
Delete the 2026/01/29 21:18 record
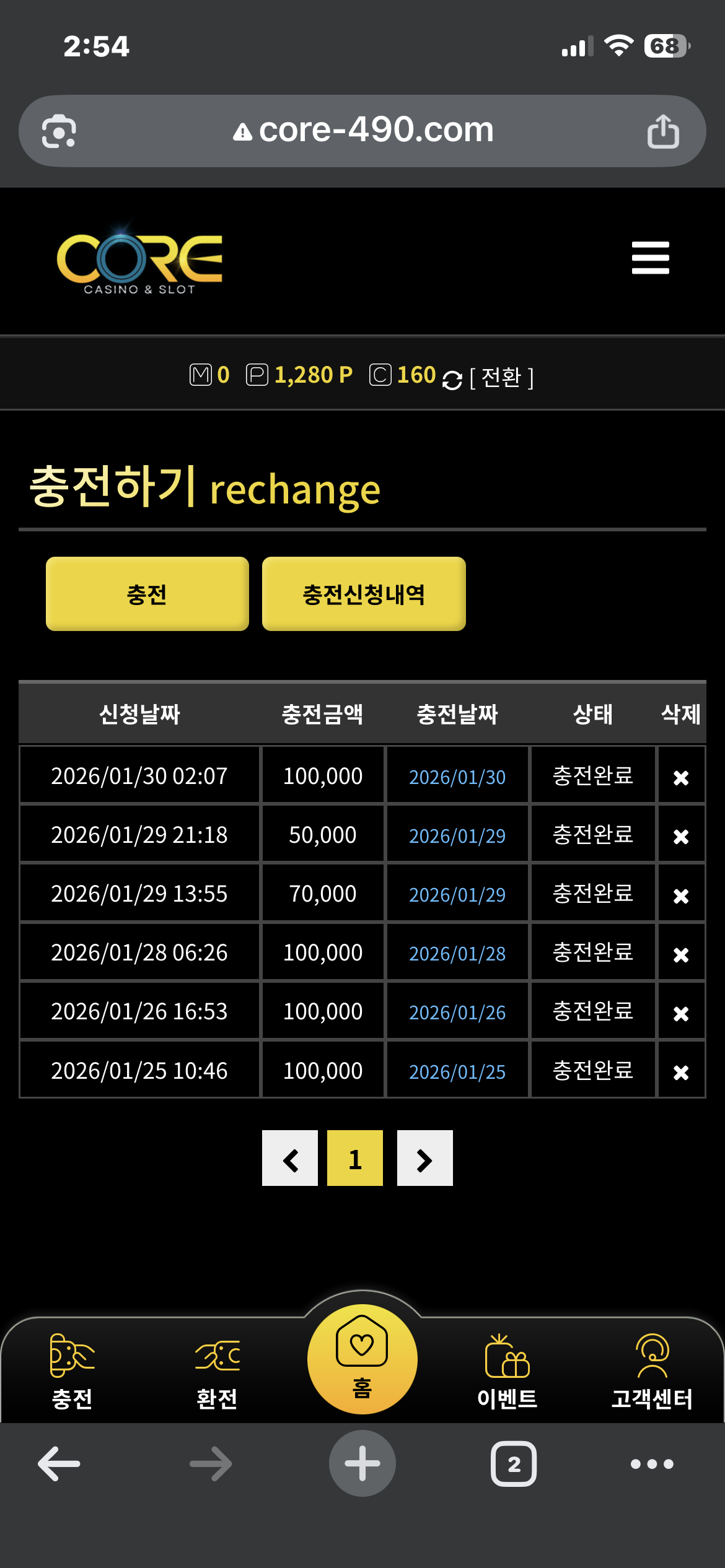point(680,836)
